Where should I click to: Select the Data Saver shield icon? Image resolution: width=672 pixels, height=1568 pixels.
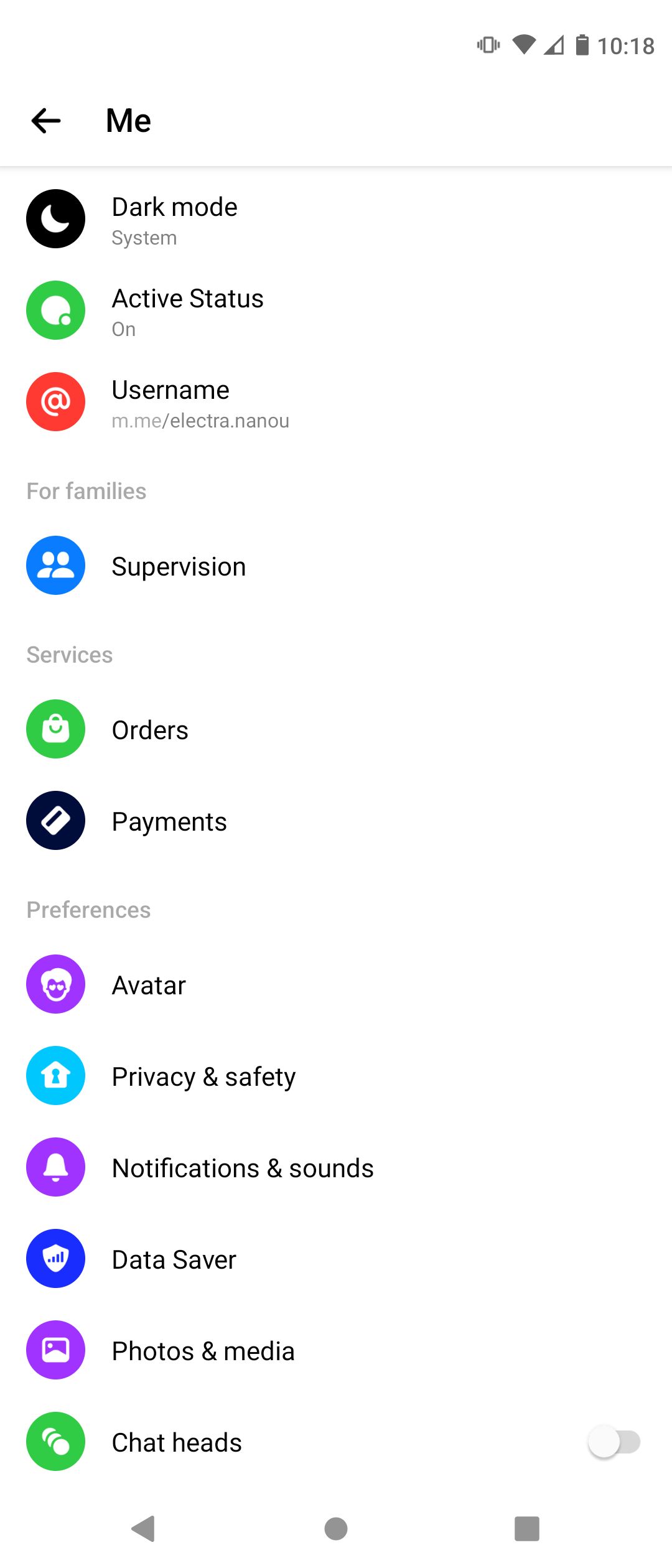point(55,1258)
